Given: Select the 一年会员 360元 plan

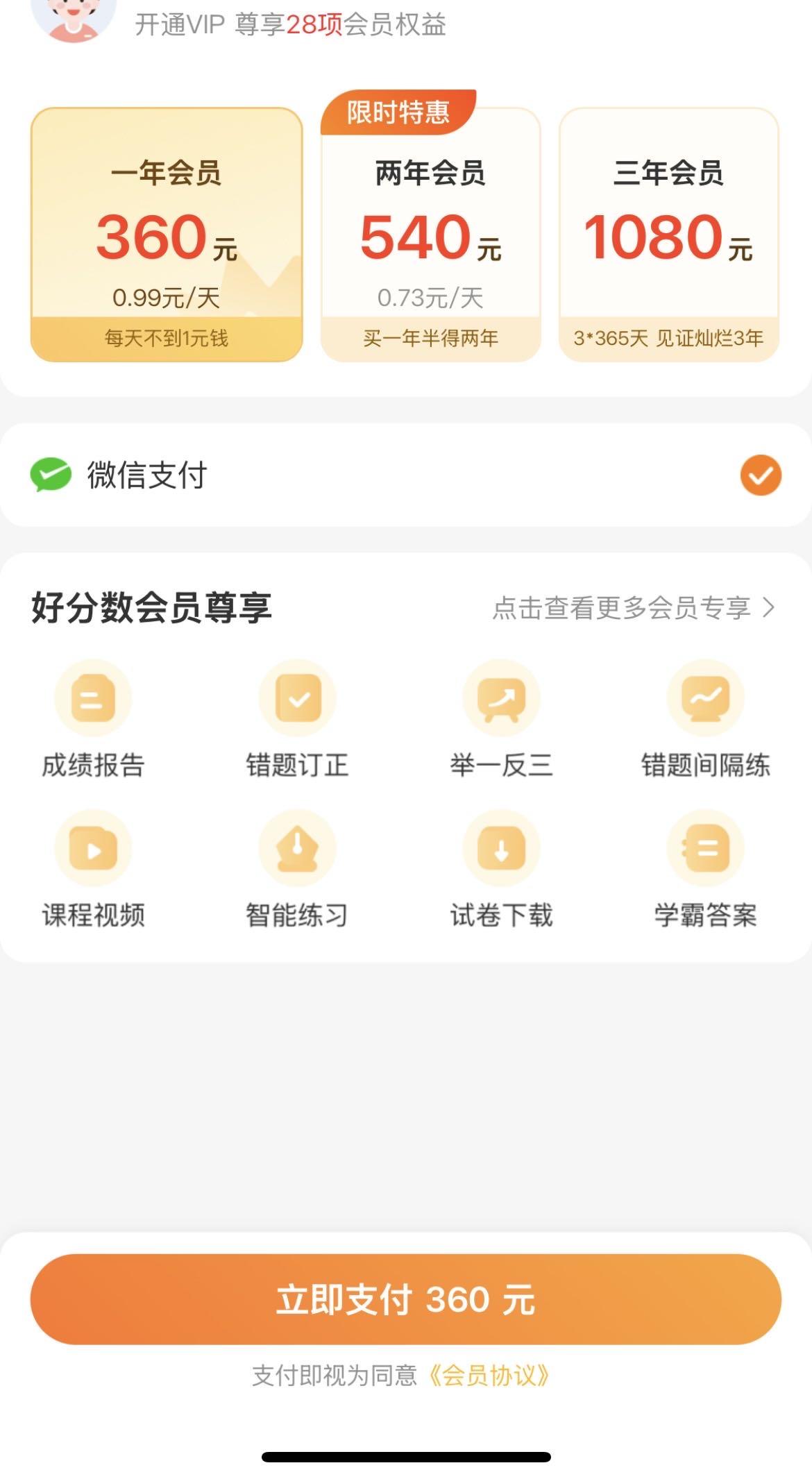Looking at the screenshot, I should click(x=167, y=235).
